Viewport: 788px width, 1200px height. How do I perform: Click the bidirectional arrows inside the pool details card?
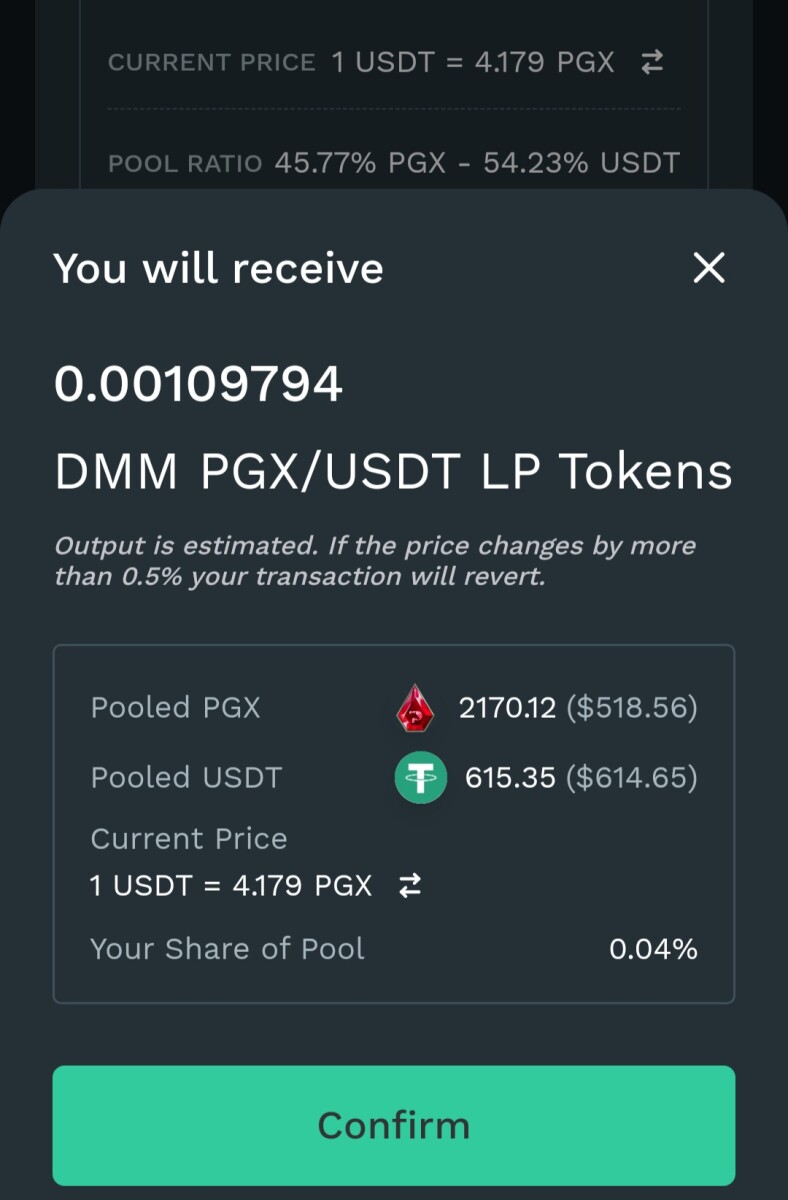click(408, 885)
